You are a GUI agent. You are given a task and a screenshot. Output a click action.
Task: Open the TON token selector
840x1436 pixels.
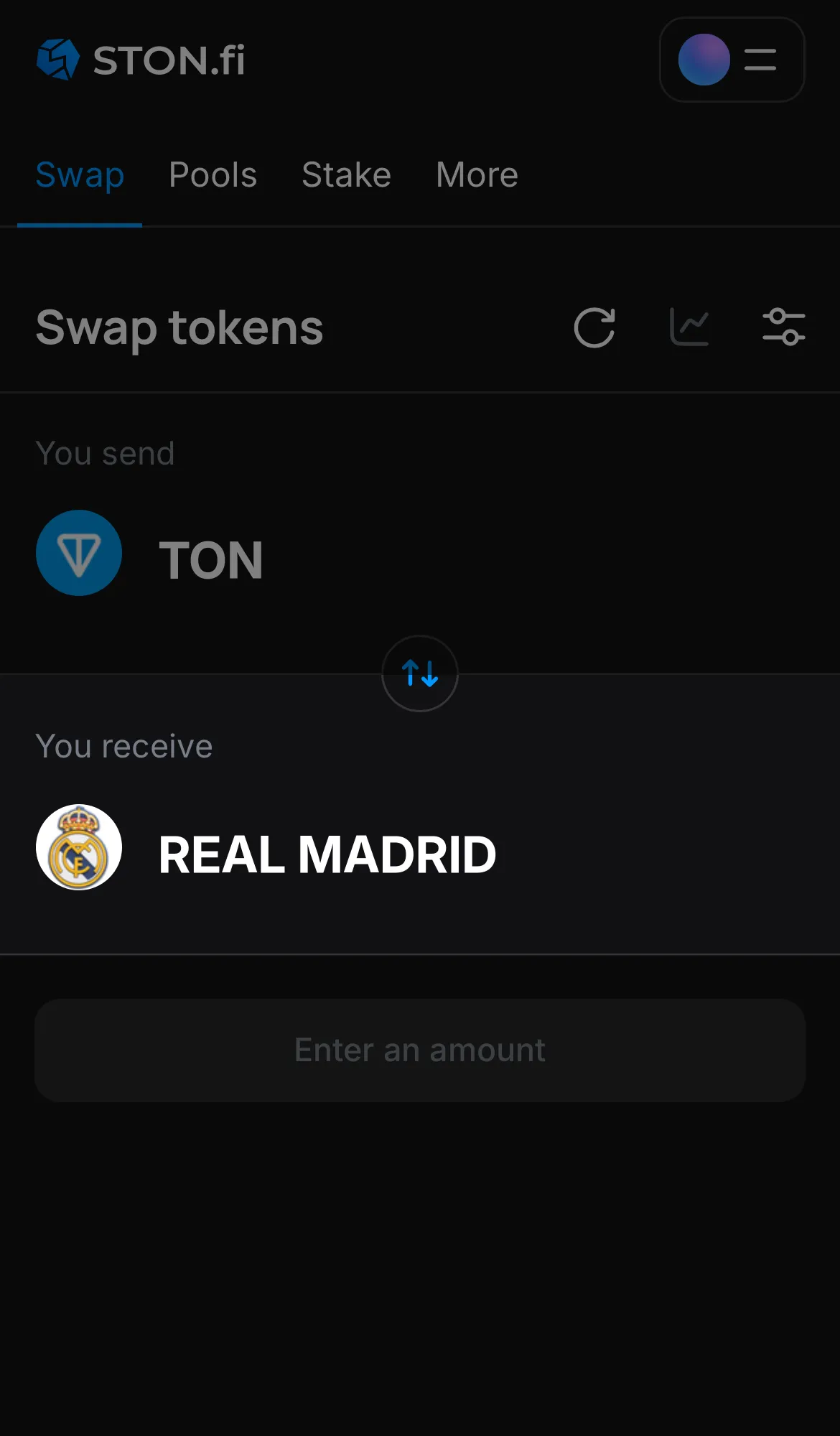click(x=210, y=560)
